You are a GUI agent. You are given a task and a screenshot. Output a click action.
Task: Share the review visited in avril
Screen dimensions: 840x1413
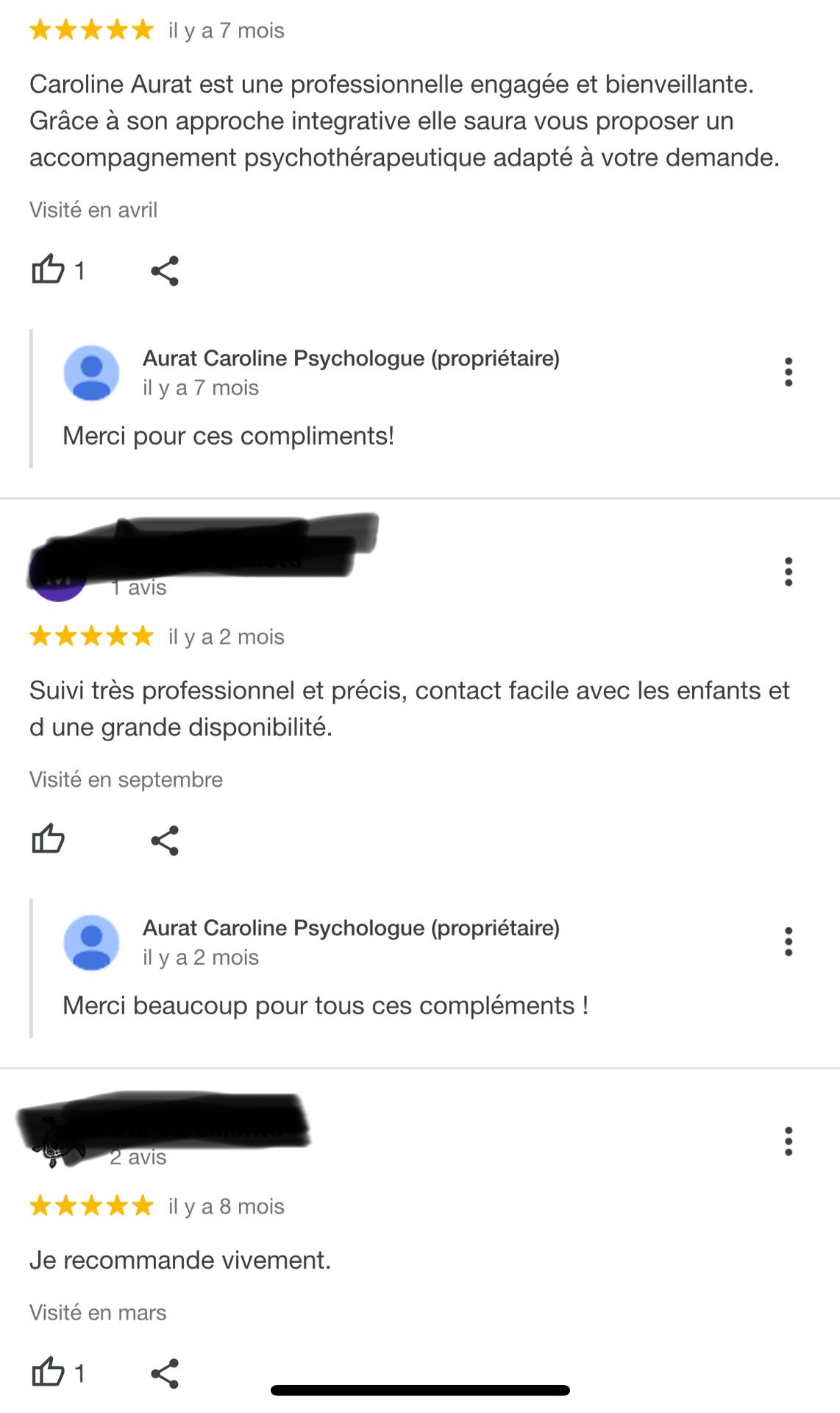[165, 271]
